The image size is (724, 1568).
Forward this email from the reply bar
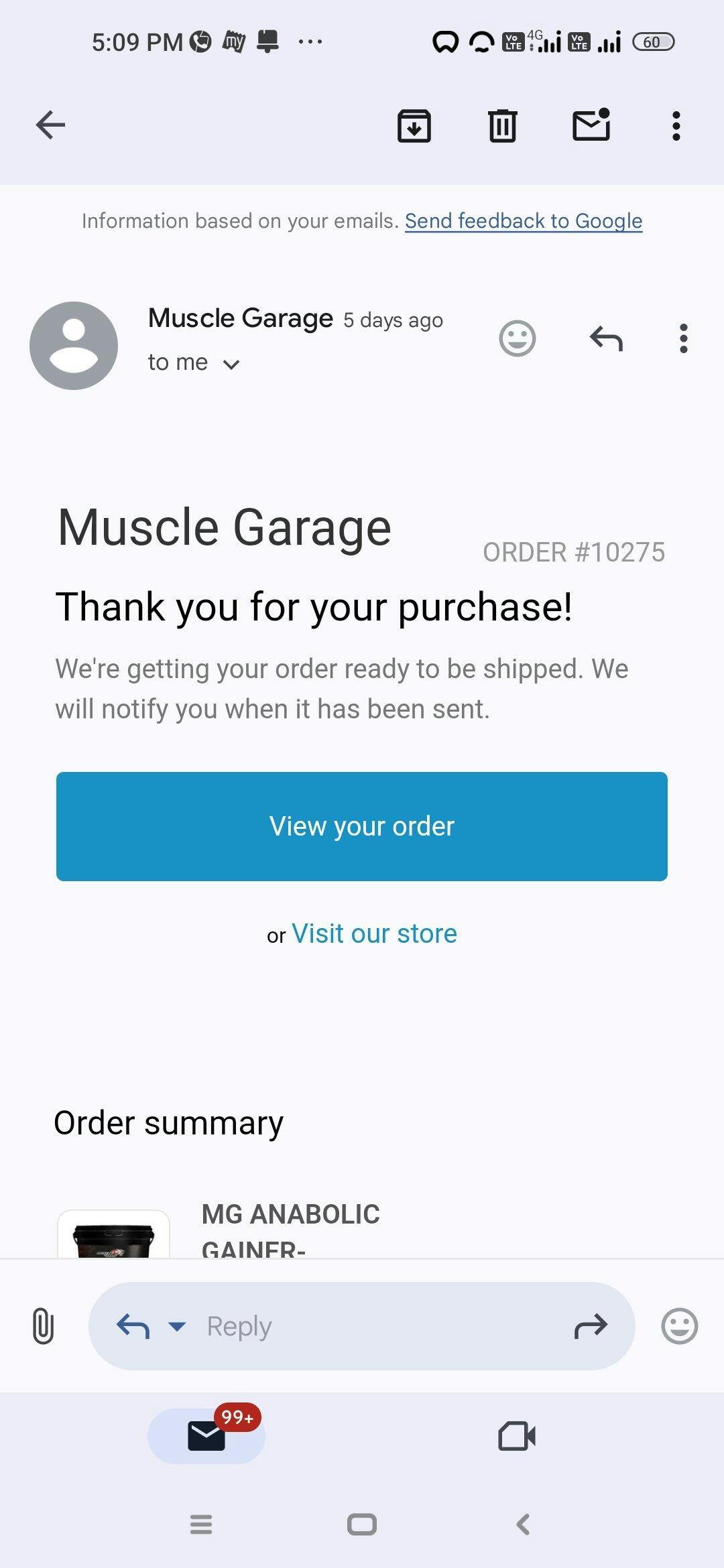591,1326
